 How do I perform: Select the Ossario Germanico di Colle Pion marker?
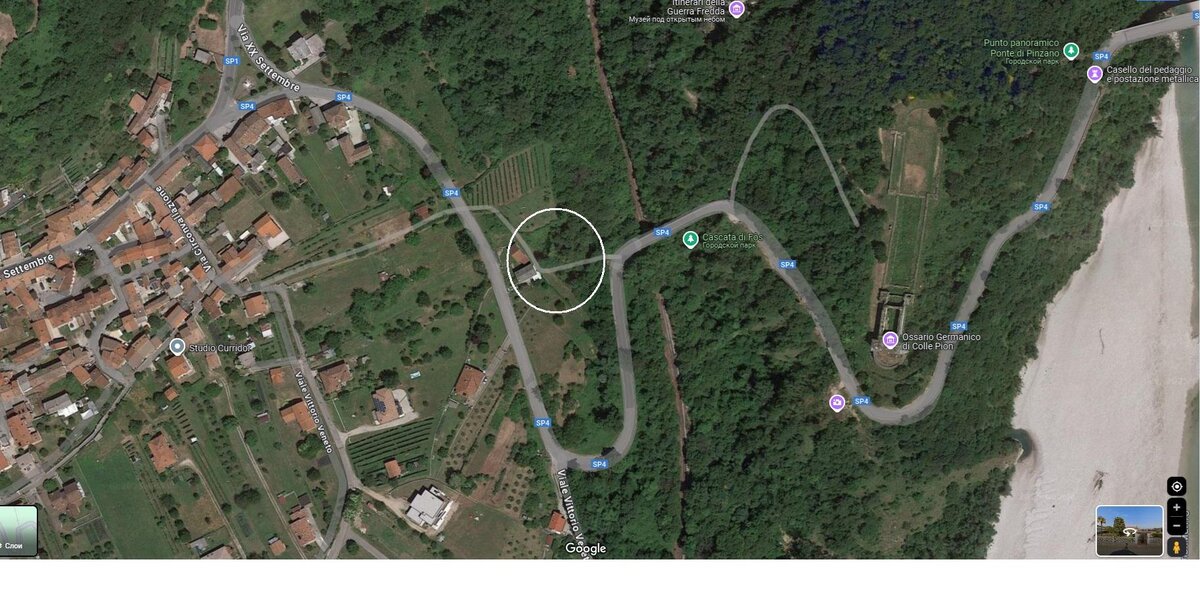point(890,340)
